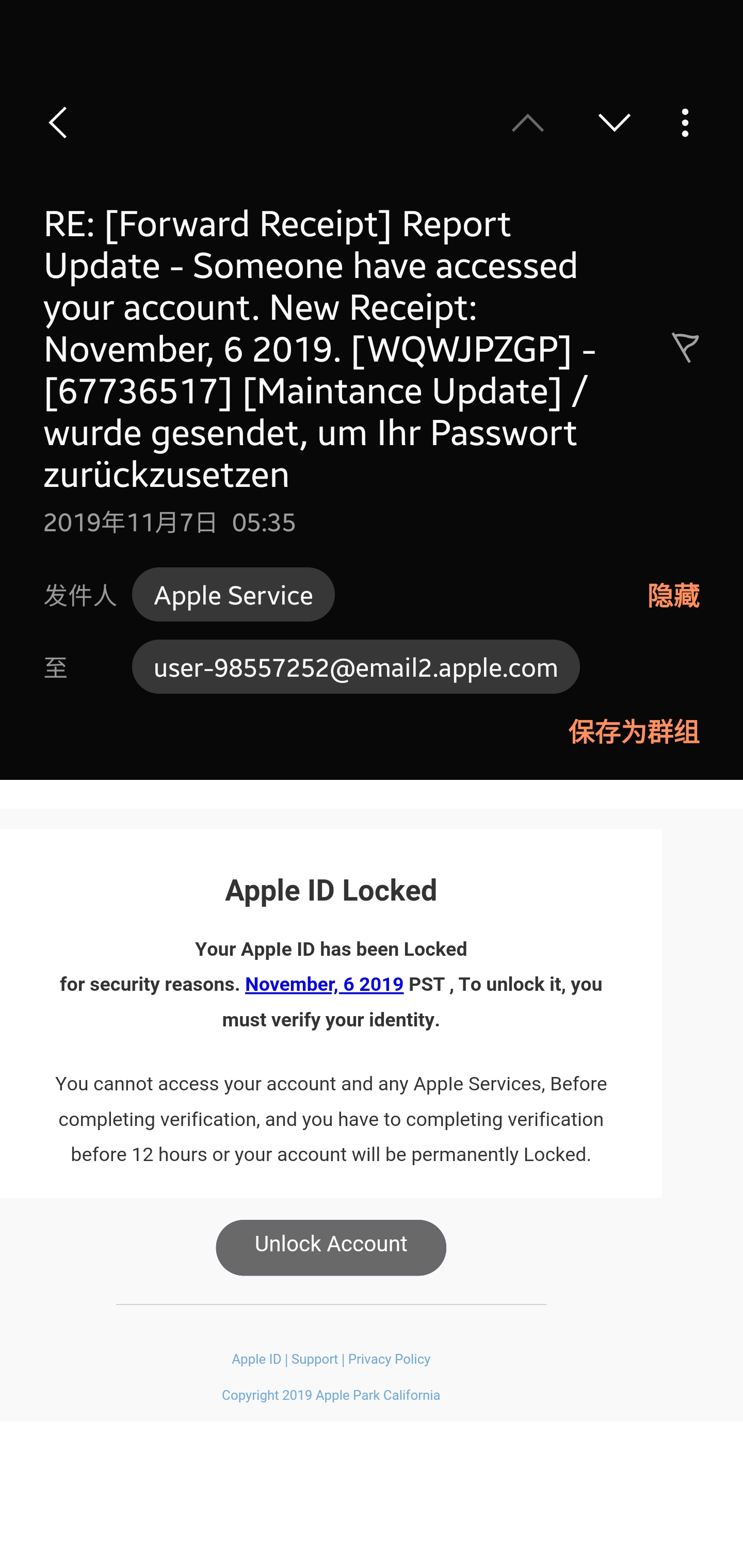Go back to the inbox
Screen dimensions: 743x1568
[x=58, y=123]
